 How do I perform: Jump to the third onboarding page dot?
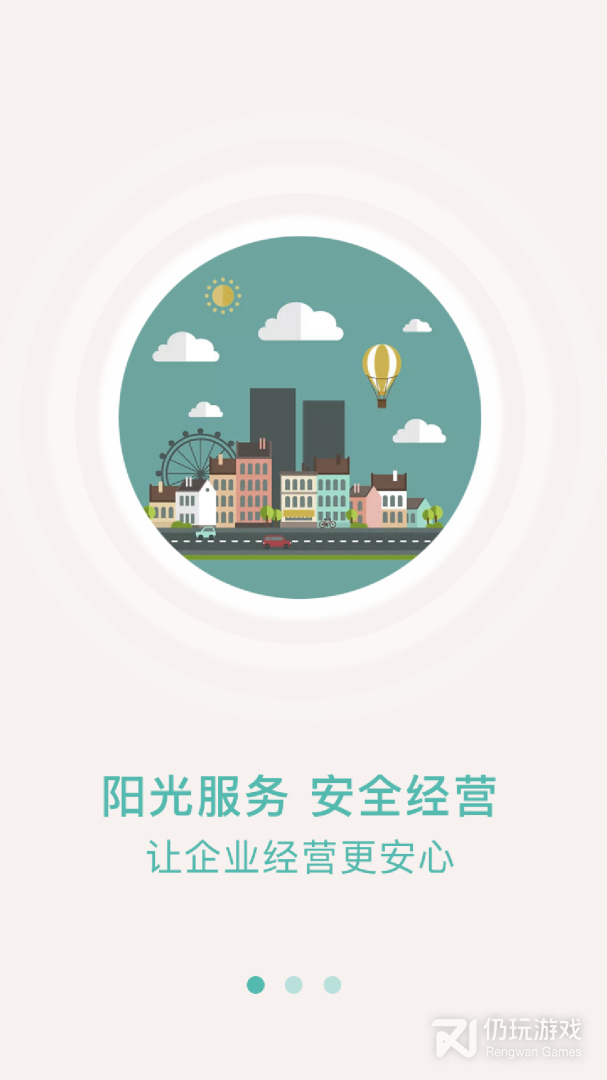pos(332,985)
